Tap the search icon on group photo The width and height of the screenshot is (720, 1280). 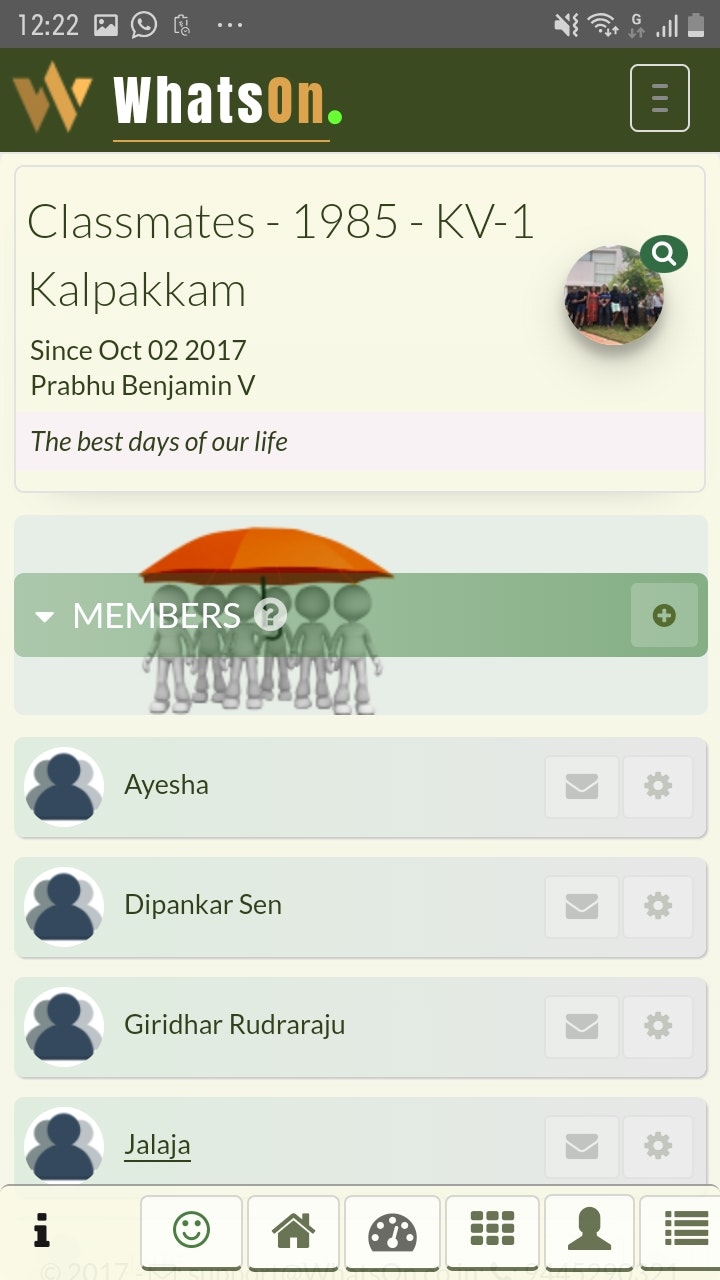tap(664, 254)
